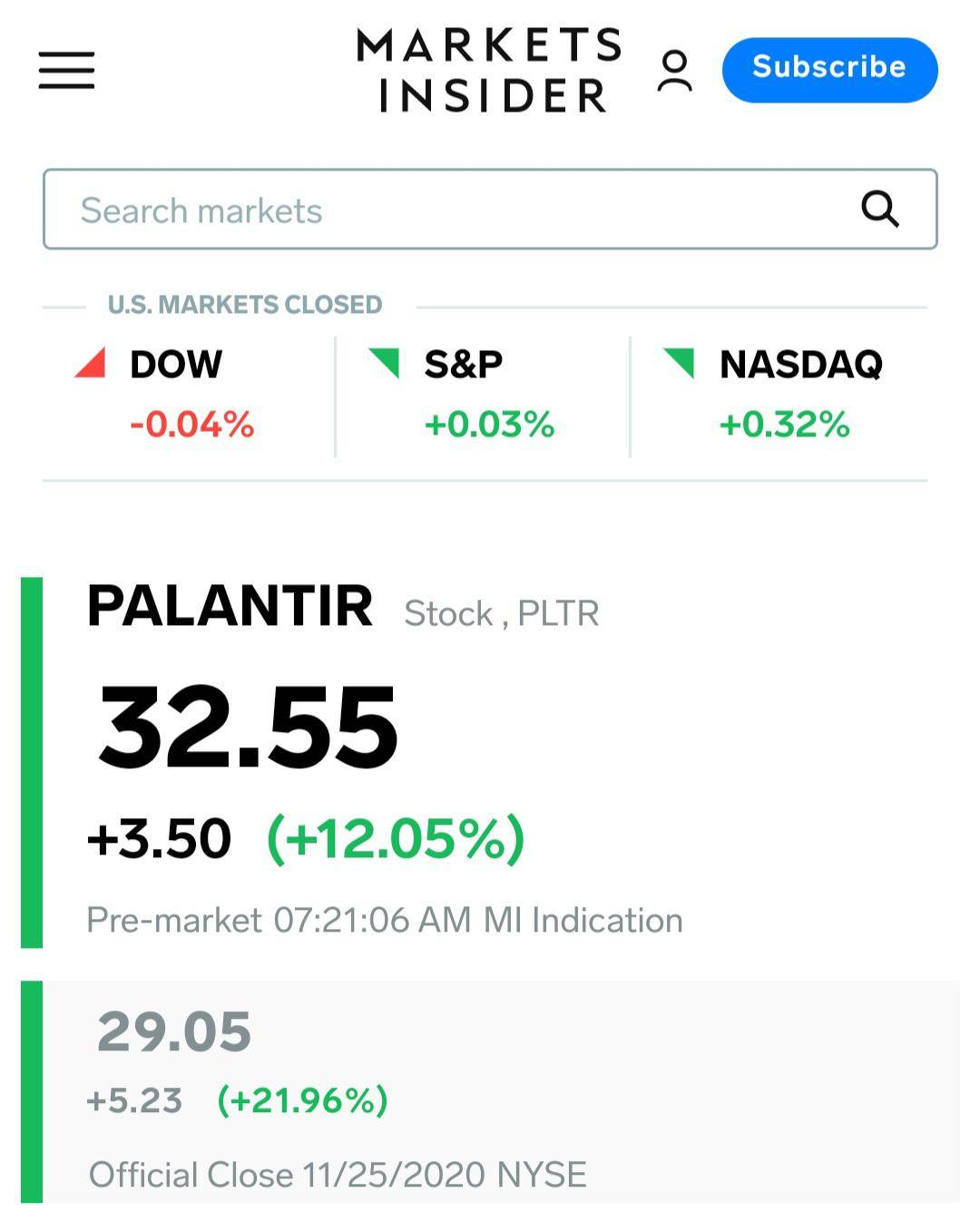
Task: Click the Pre-market MI Indication label
Action: [x=384, y=918]
